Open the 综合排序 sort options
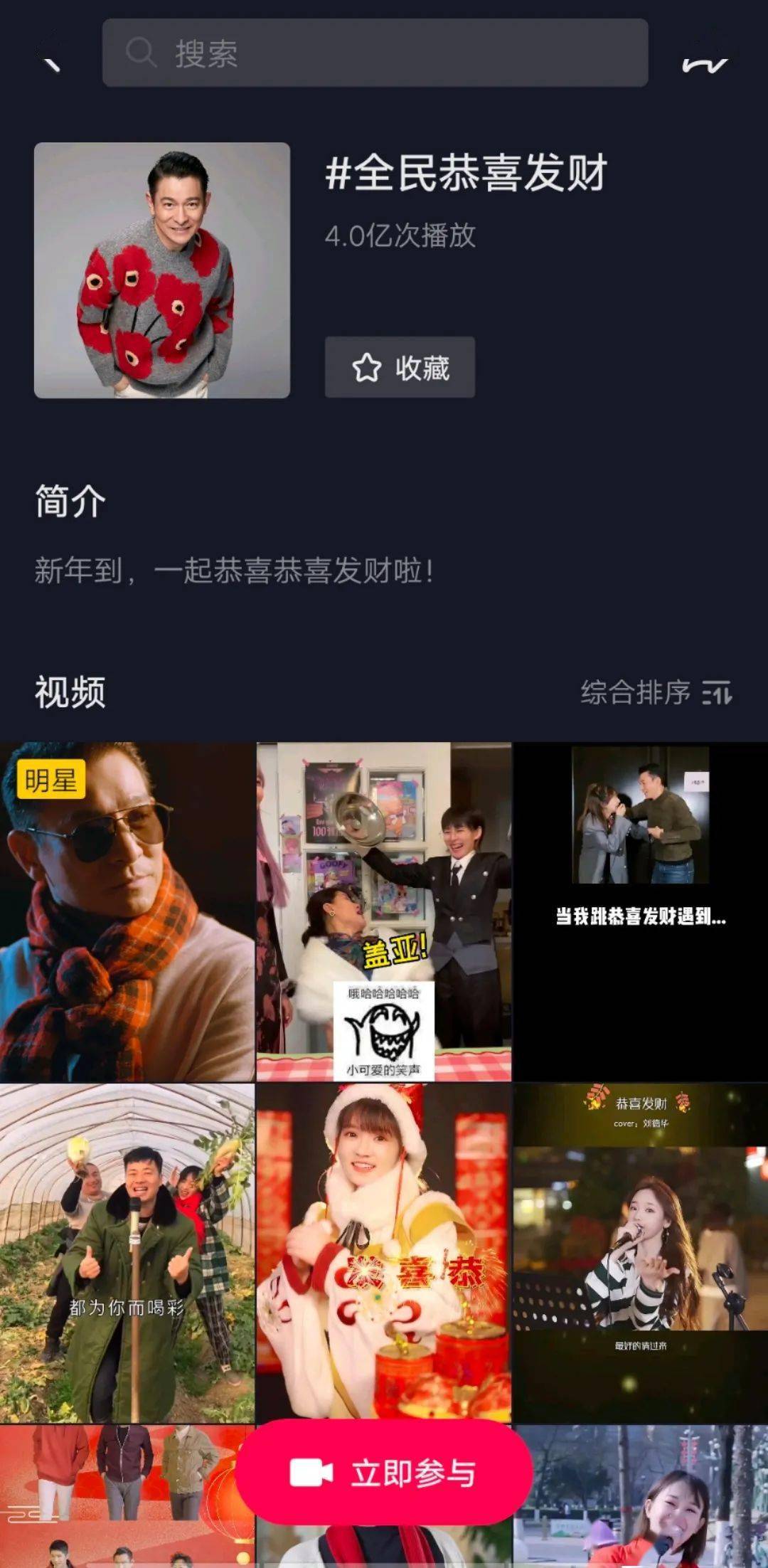The image size is (768, 1568). coord(656,692)
